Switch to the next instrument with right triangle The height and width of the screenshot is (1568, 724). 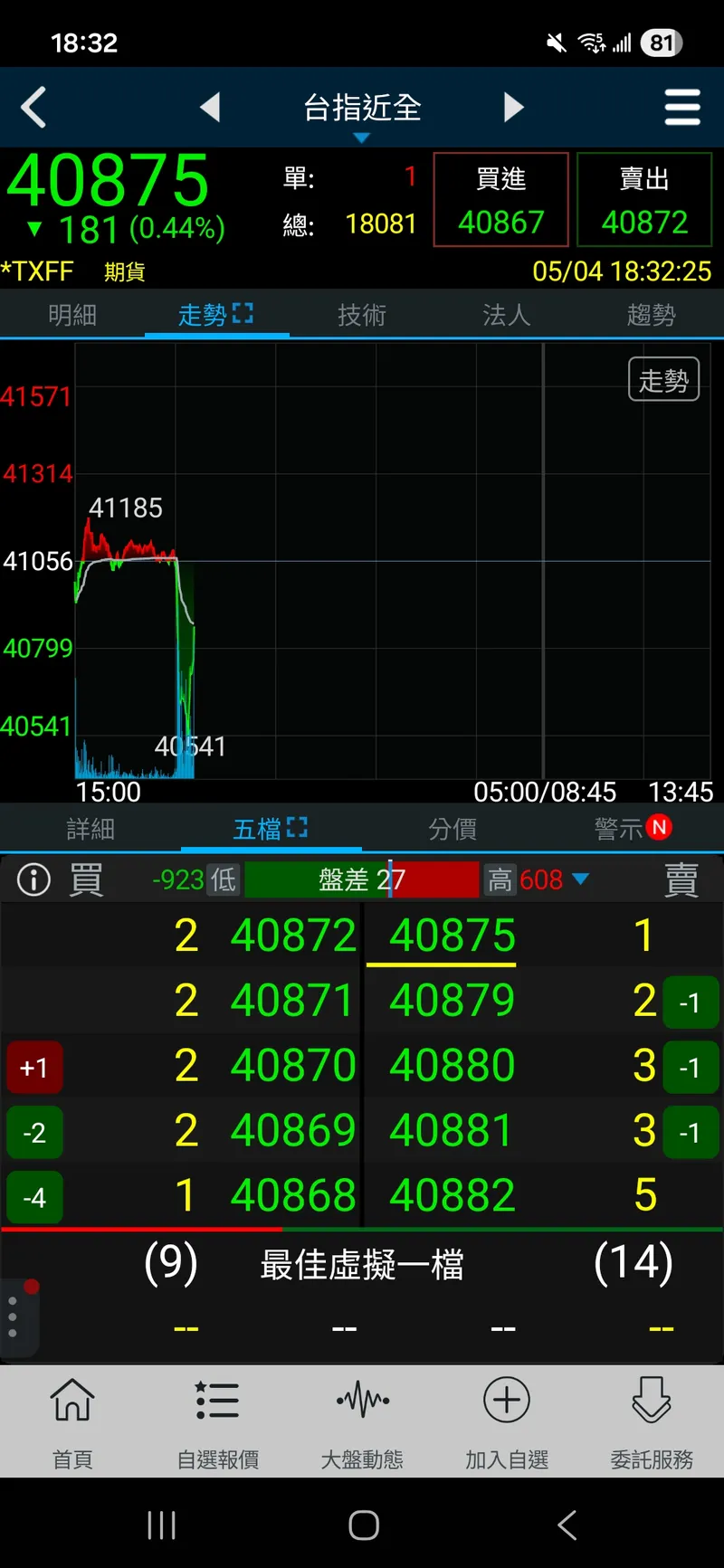click(x=513, y=108)
